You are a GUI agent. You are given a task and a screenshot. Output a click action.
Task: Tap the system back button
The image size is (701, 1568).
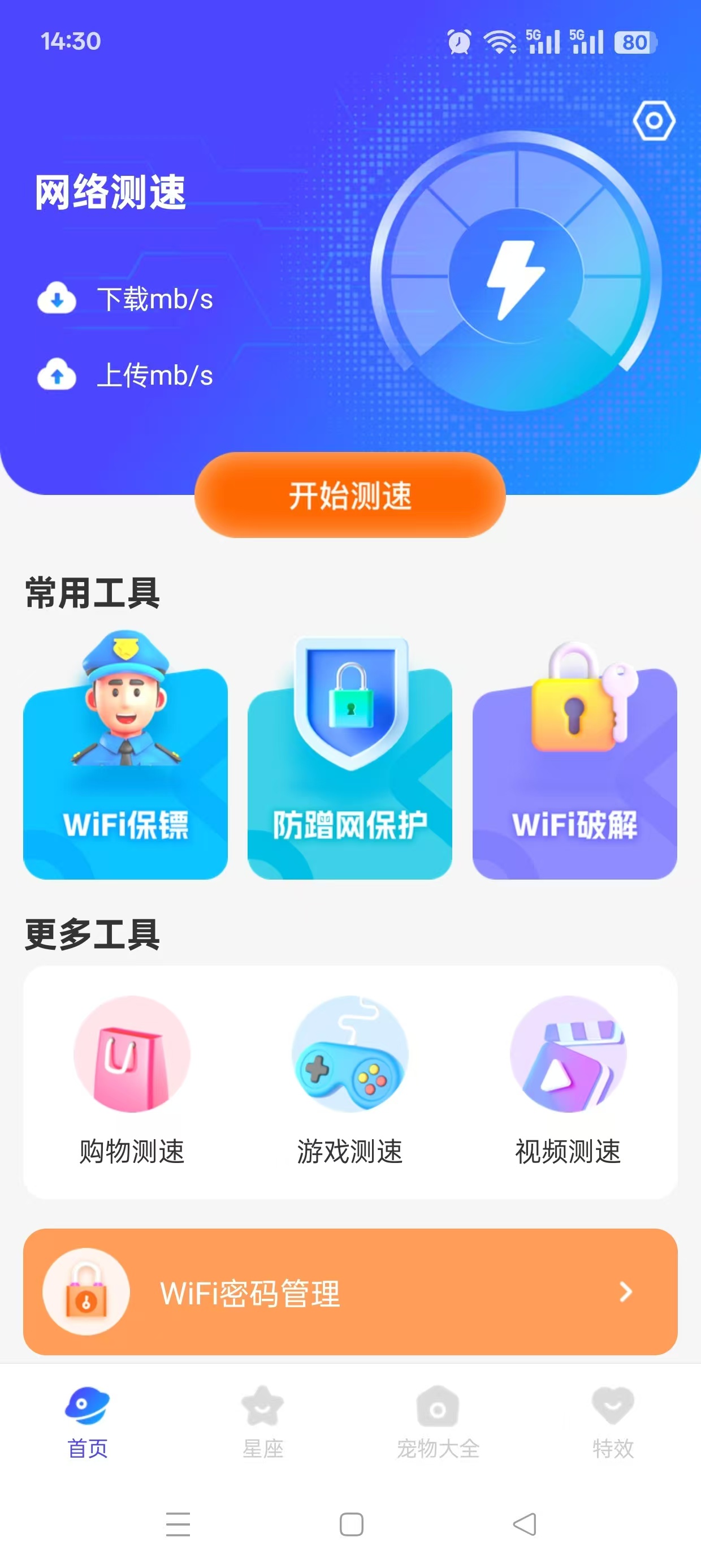pos(525,1524)
